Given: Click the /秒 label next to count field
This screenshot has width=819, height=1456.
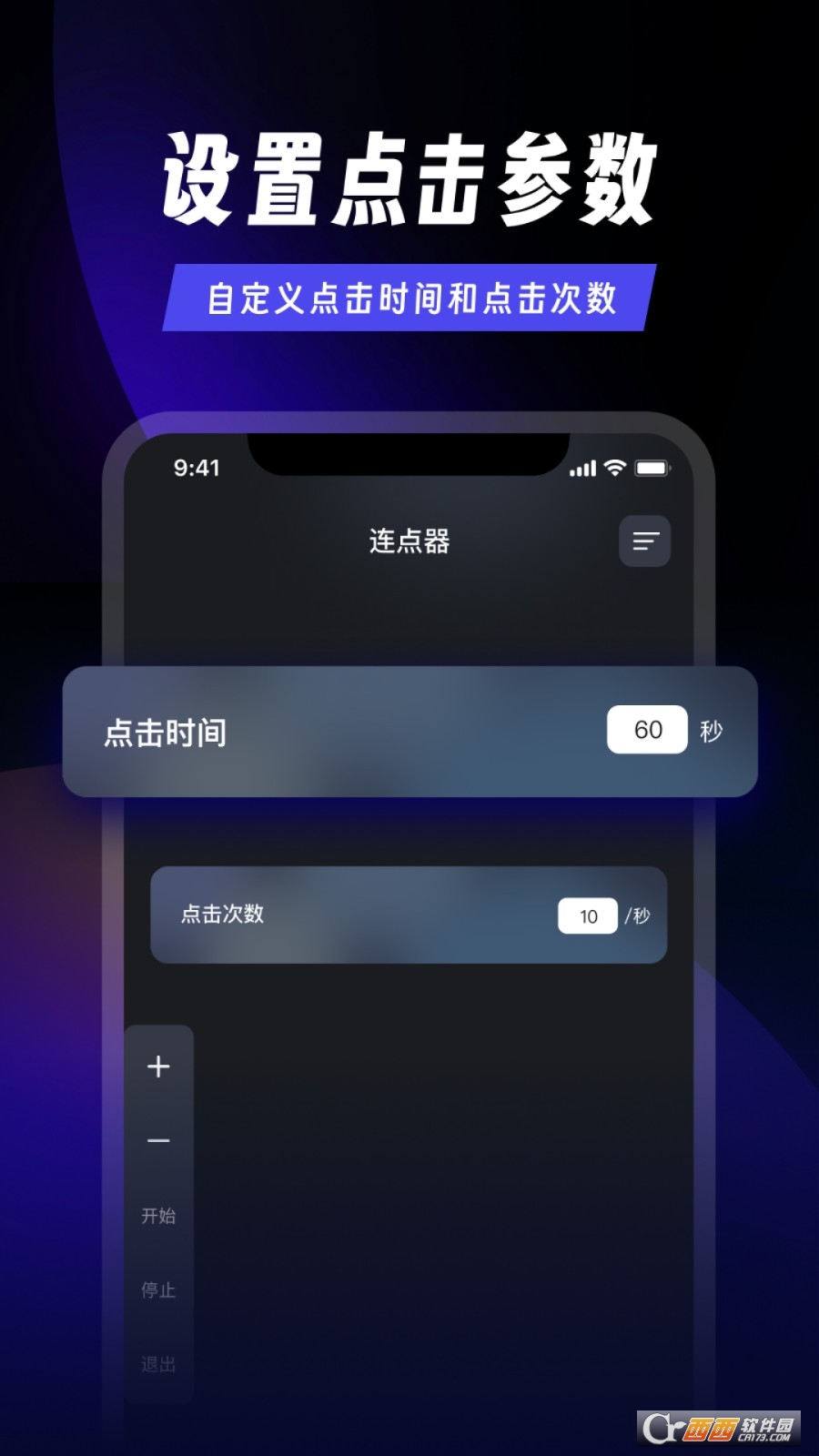Looking at the screenshot, I should pos(640,916).
